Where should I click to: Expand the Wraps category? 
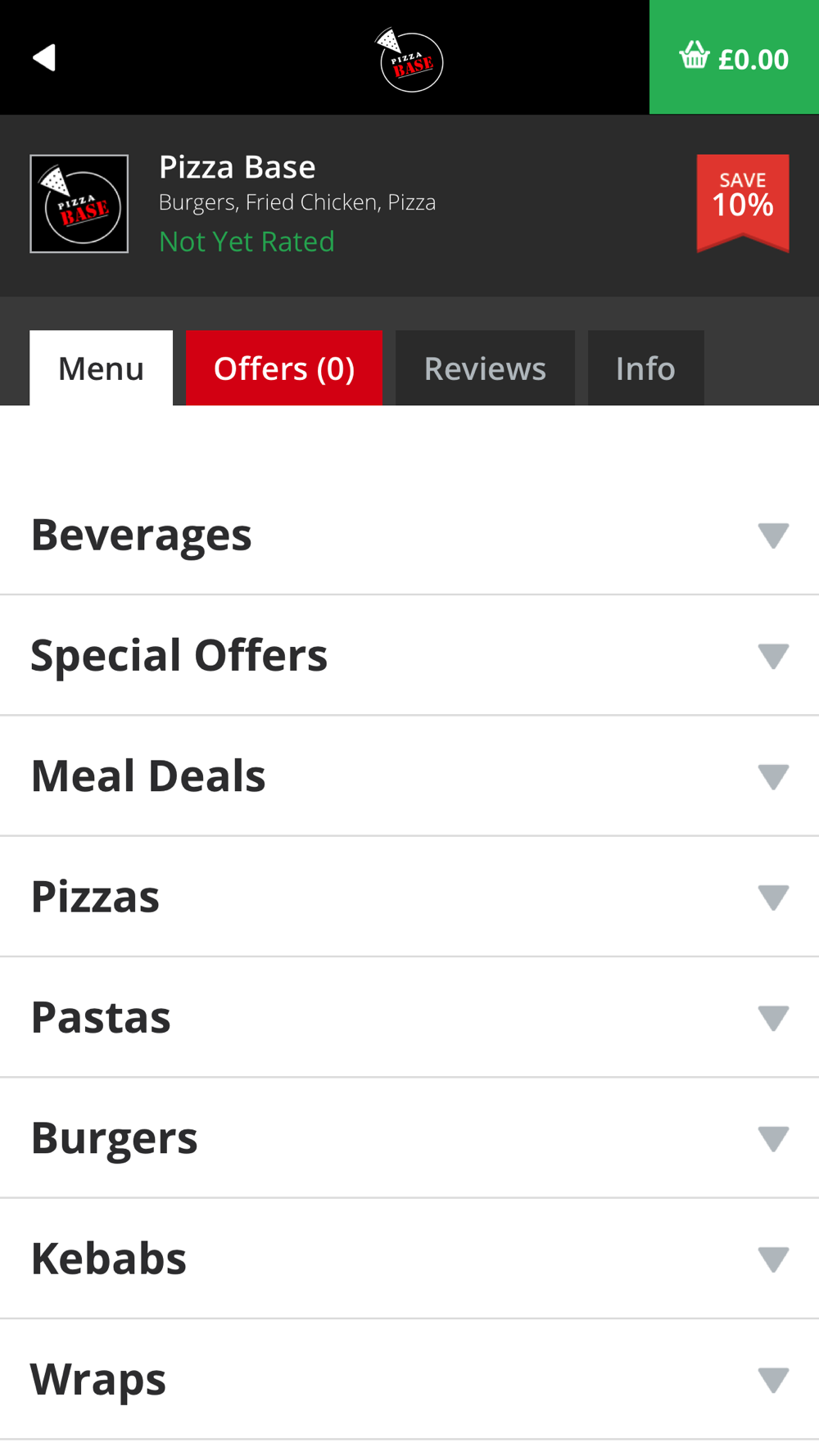coord(409,1379)
